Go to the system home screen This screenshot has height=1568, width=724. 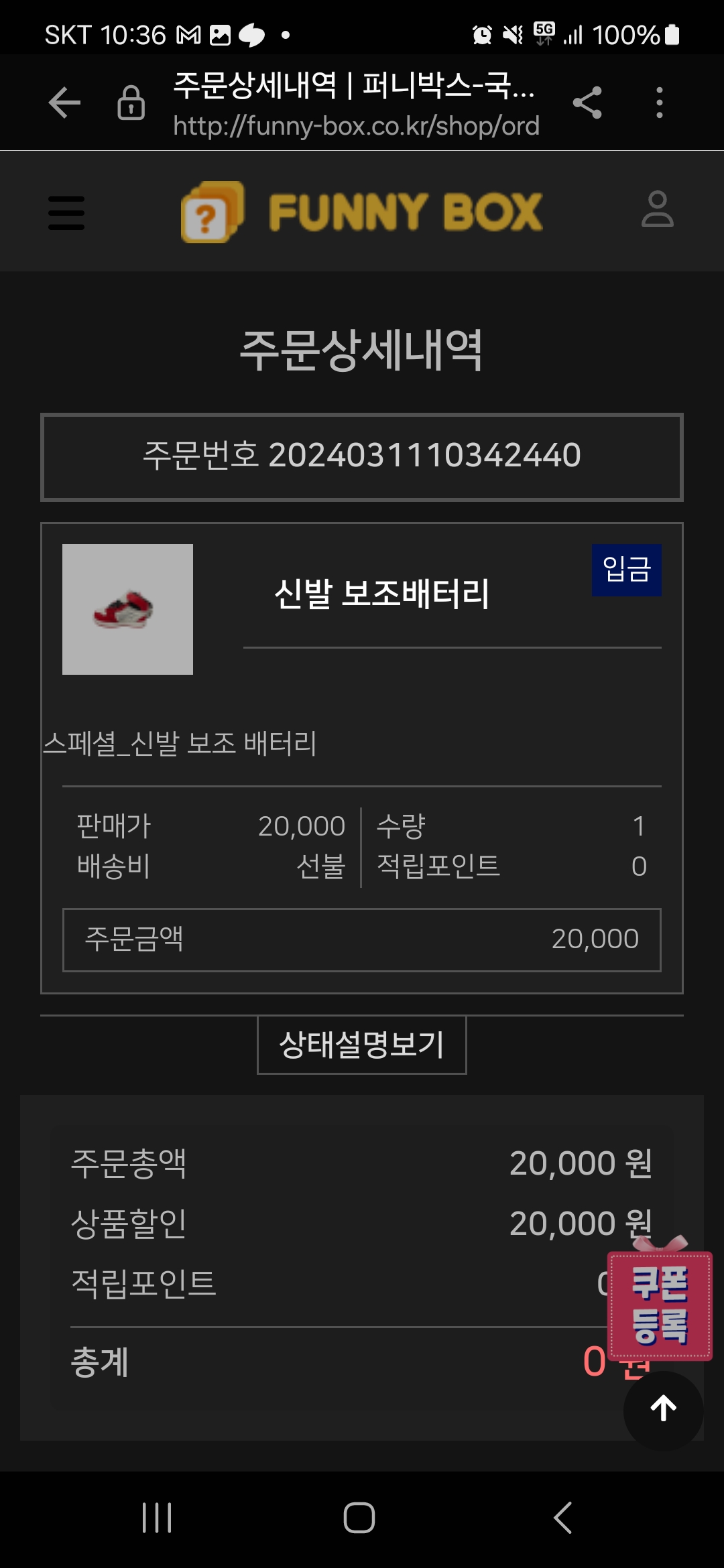(x=359, y=1518)
